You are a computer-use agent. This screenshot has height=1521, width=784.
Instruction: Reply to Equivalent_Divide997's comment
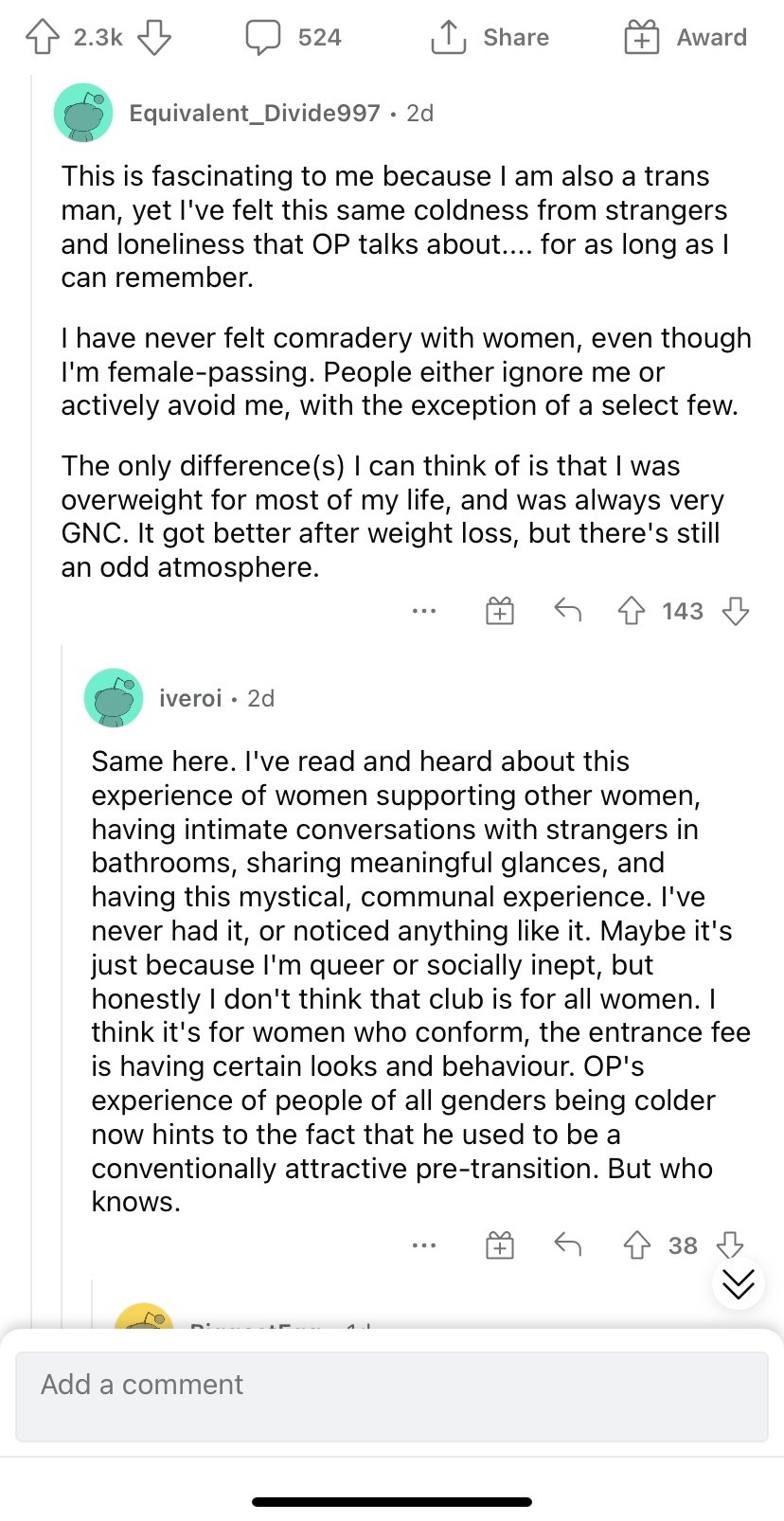(567, 611)
